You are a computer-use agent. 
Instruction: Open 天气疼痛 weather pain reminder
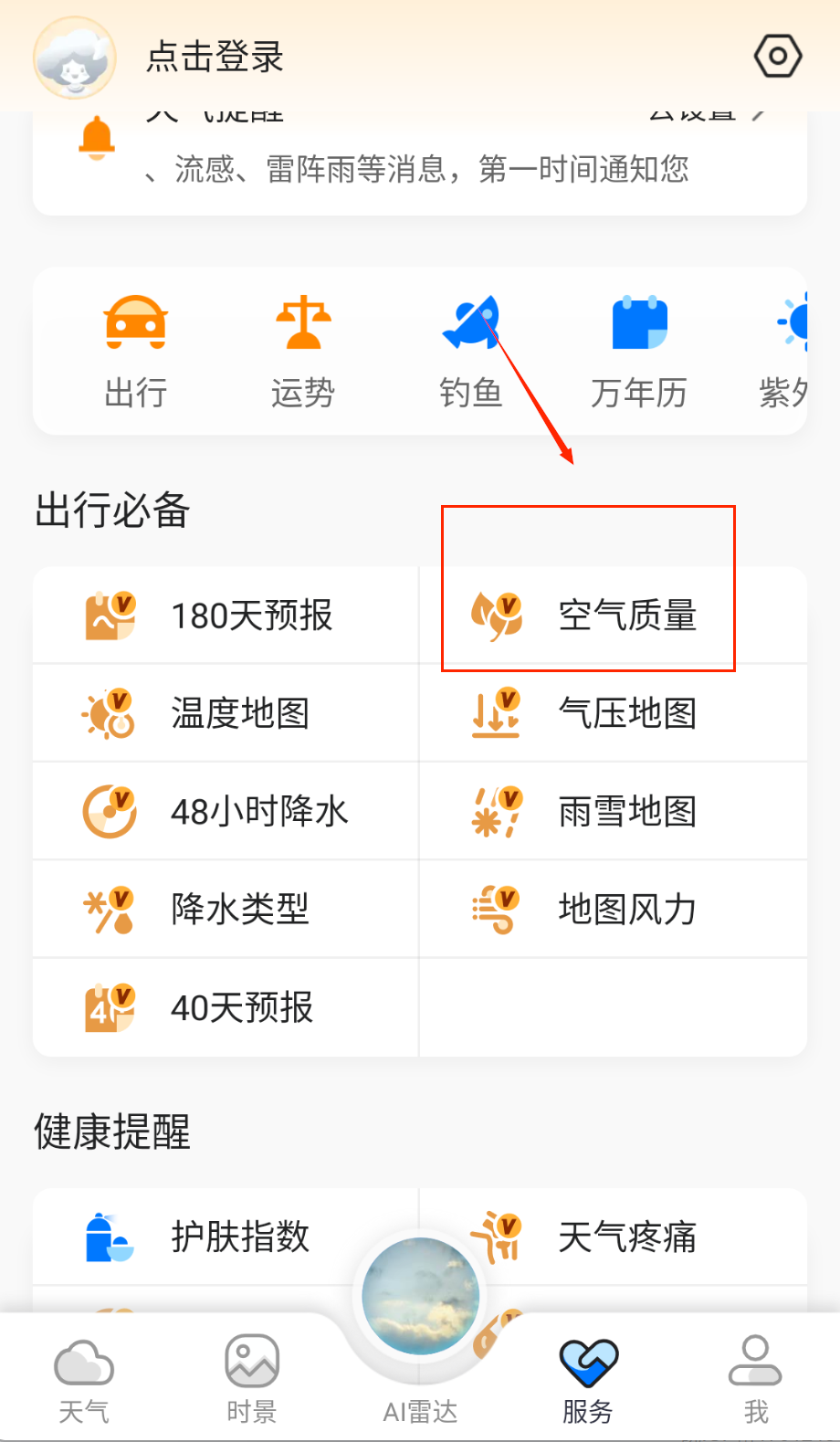pos(612,1237)
